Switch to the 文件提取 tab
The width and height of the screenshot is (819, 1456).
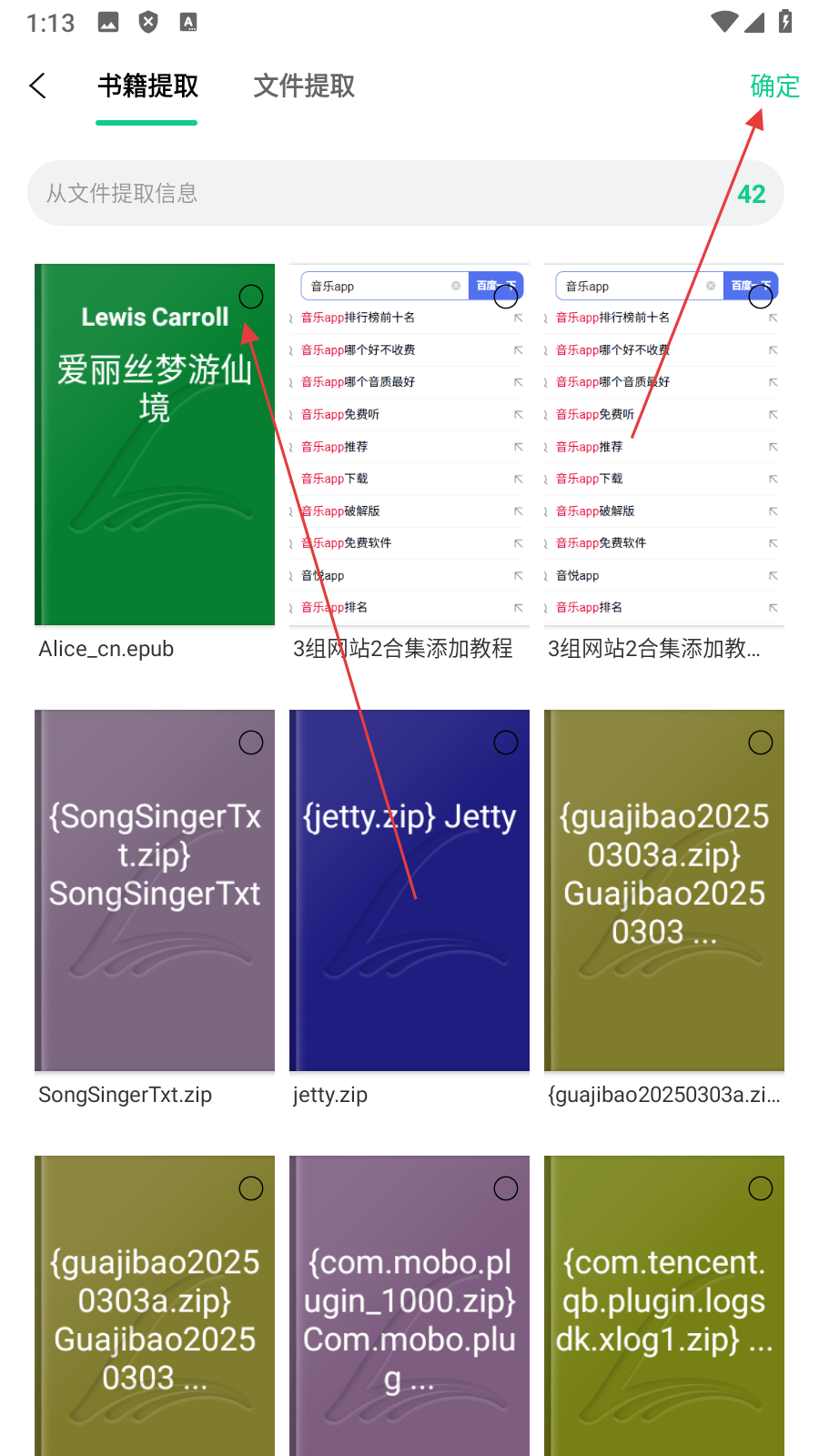point(304,86)
